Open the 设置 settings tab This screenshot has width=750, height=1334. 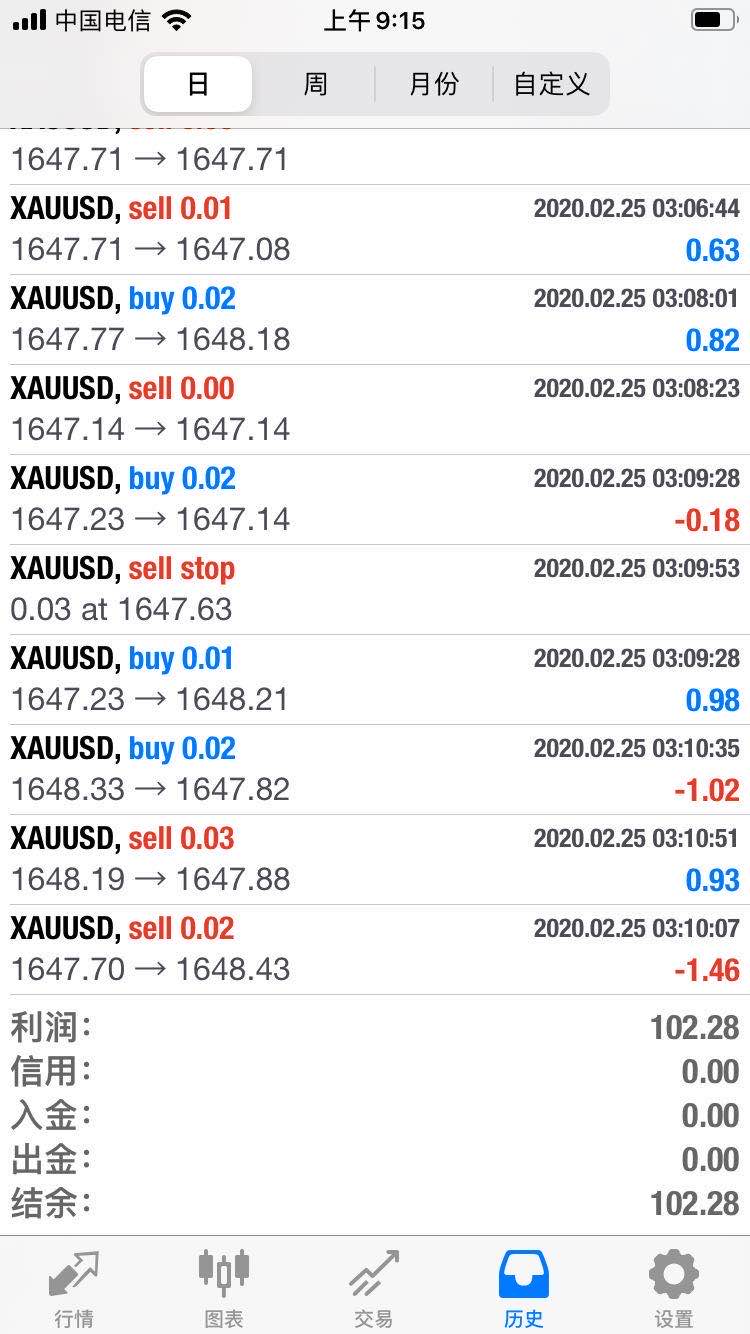[x=674, y=1288]
